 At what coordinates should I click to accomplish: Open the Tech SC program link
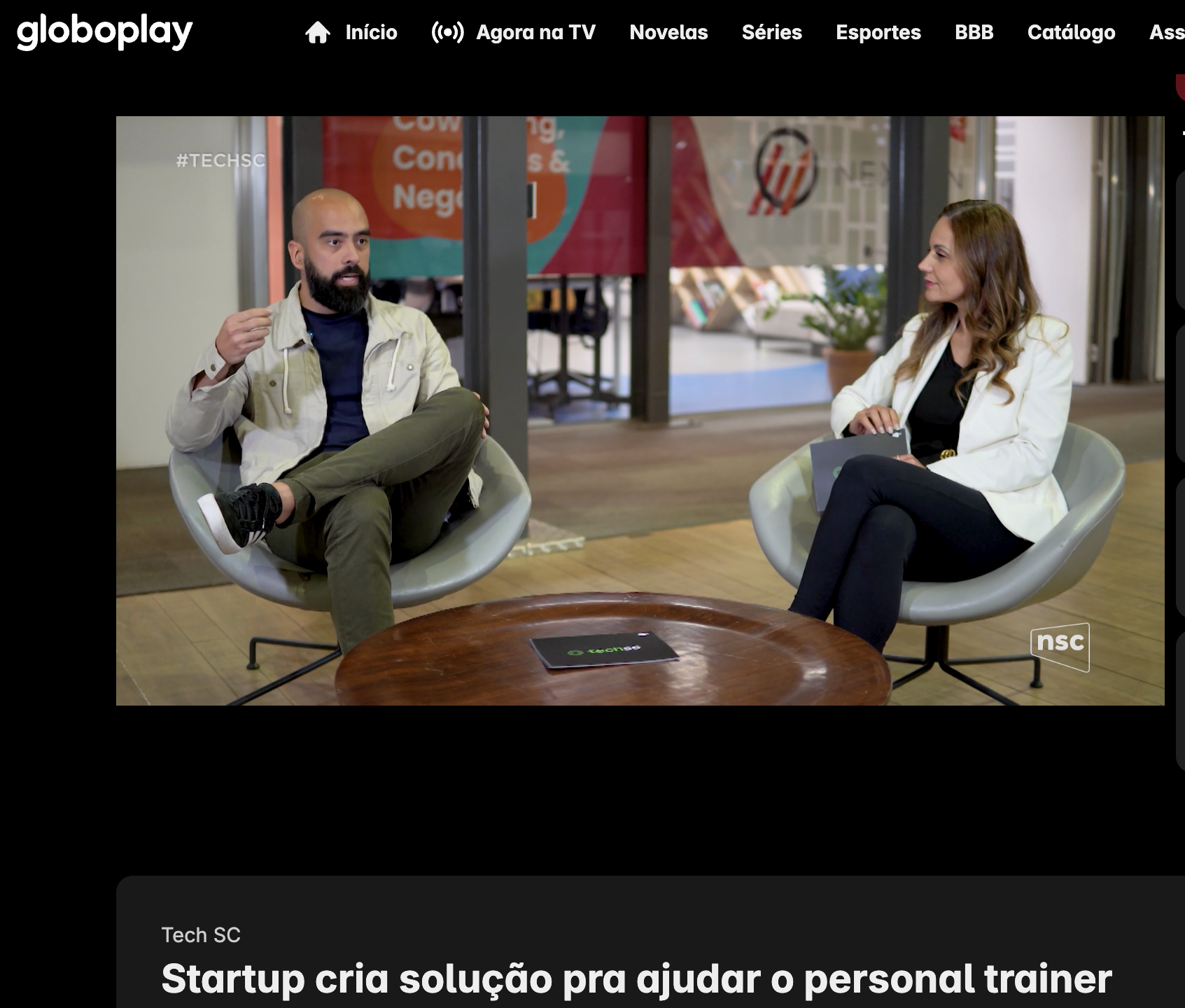pyautogui.click(x=201, y=934)
